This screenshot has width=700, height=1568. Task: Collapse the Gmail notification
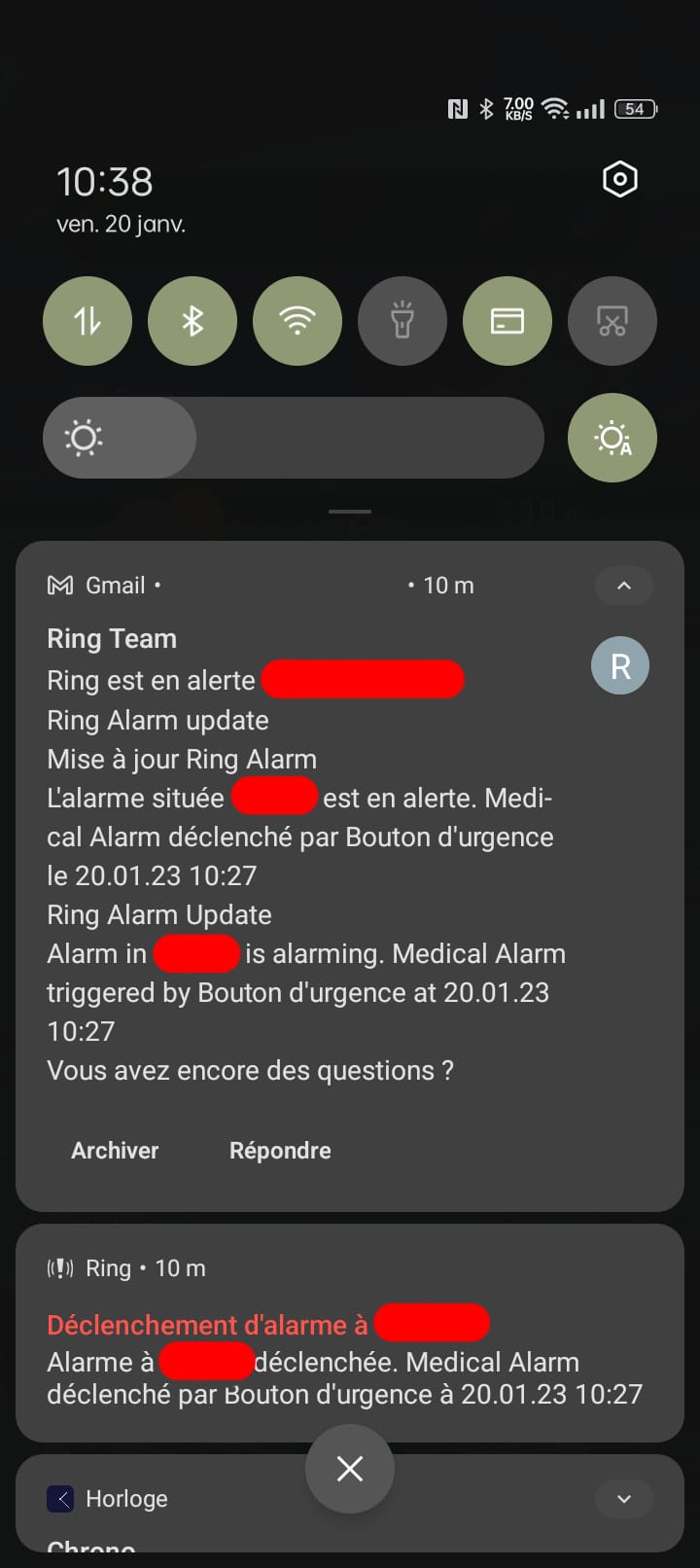tap(623, 586)
